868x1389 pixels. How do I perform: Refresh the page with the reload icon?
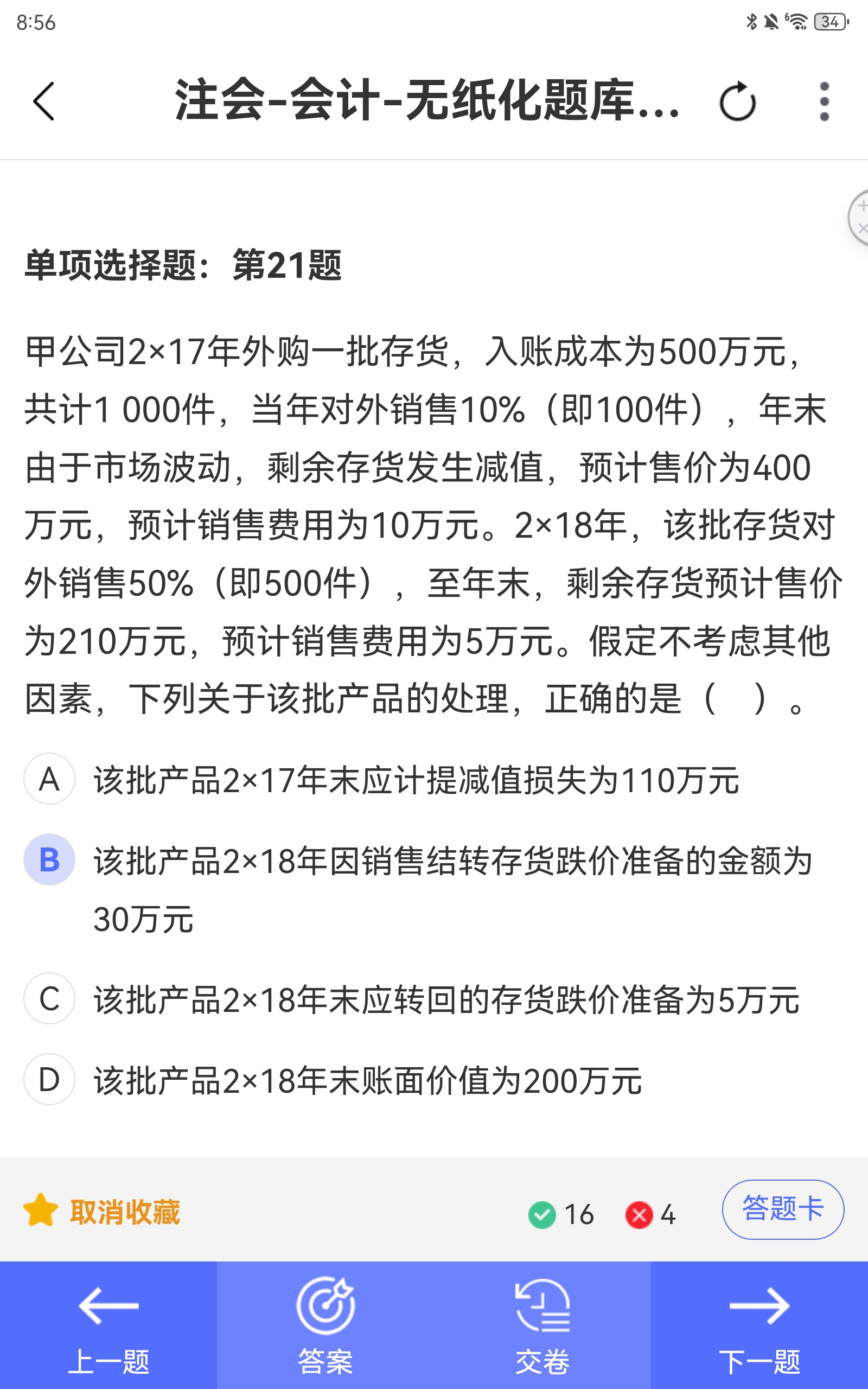[x=738, y=101]
